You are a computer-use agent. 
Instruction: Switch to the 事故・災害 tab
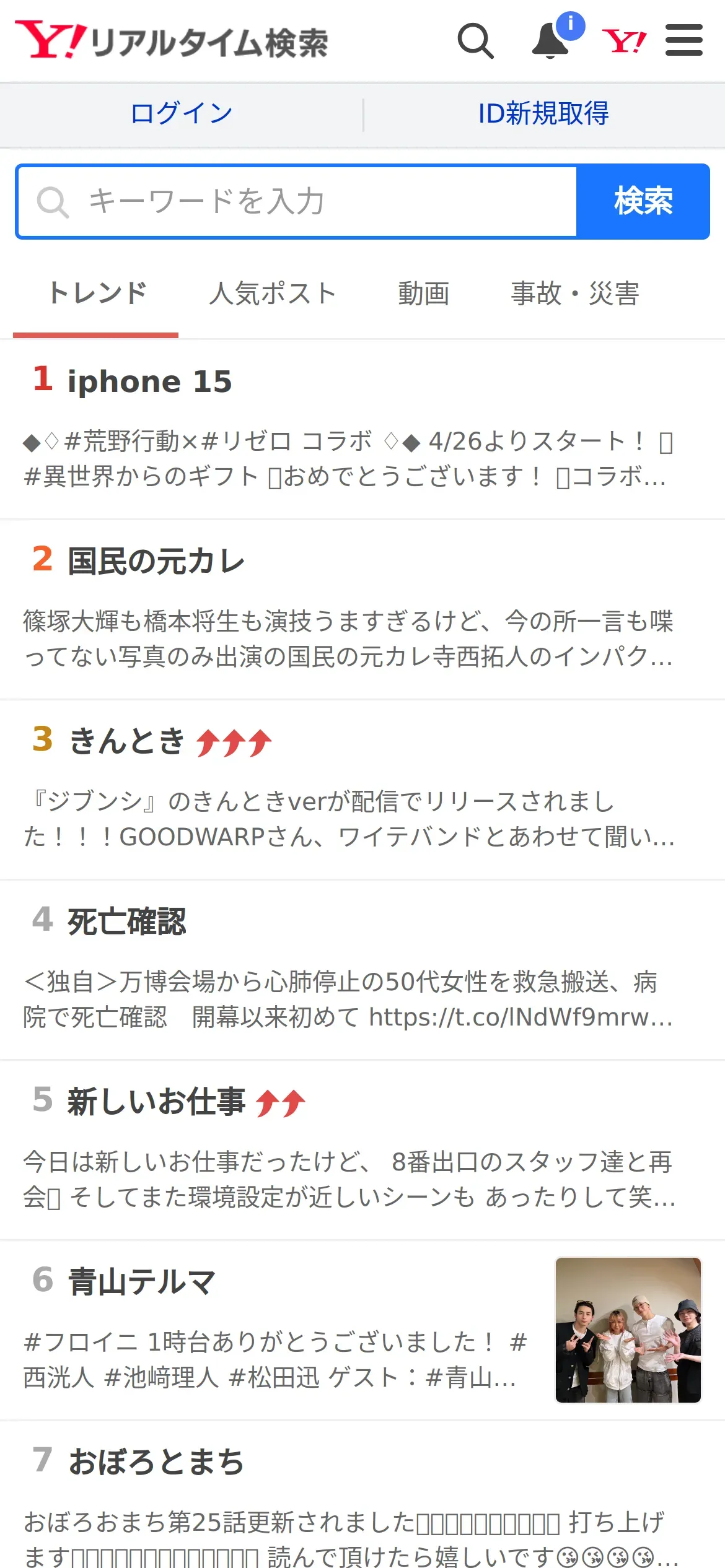pyautogui.click(x=575, y=294)
